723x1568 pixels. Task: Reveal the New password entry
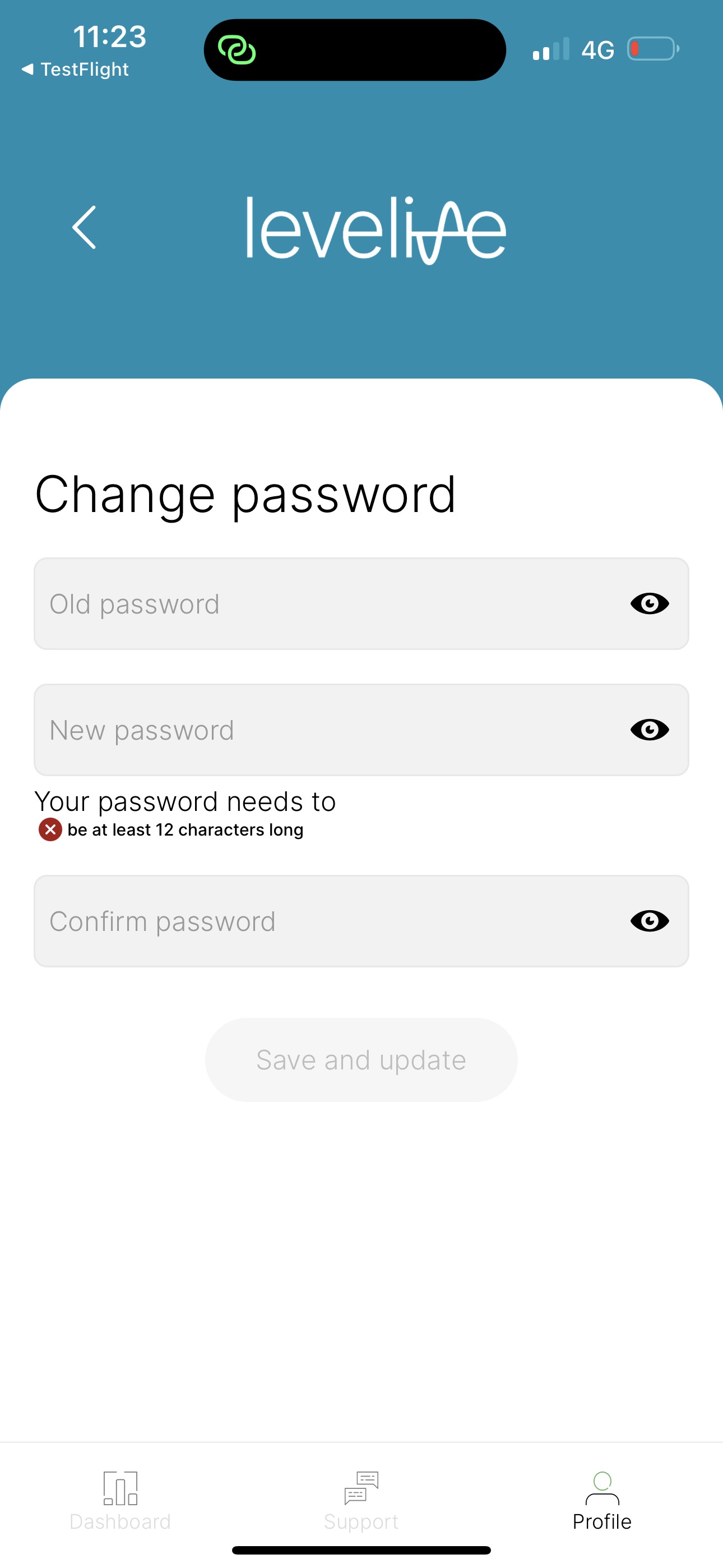[650, 730]
